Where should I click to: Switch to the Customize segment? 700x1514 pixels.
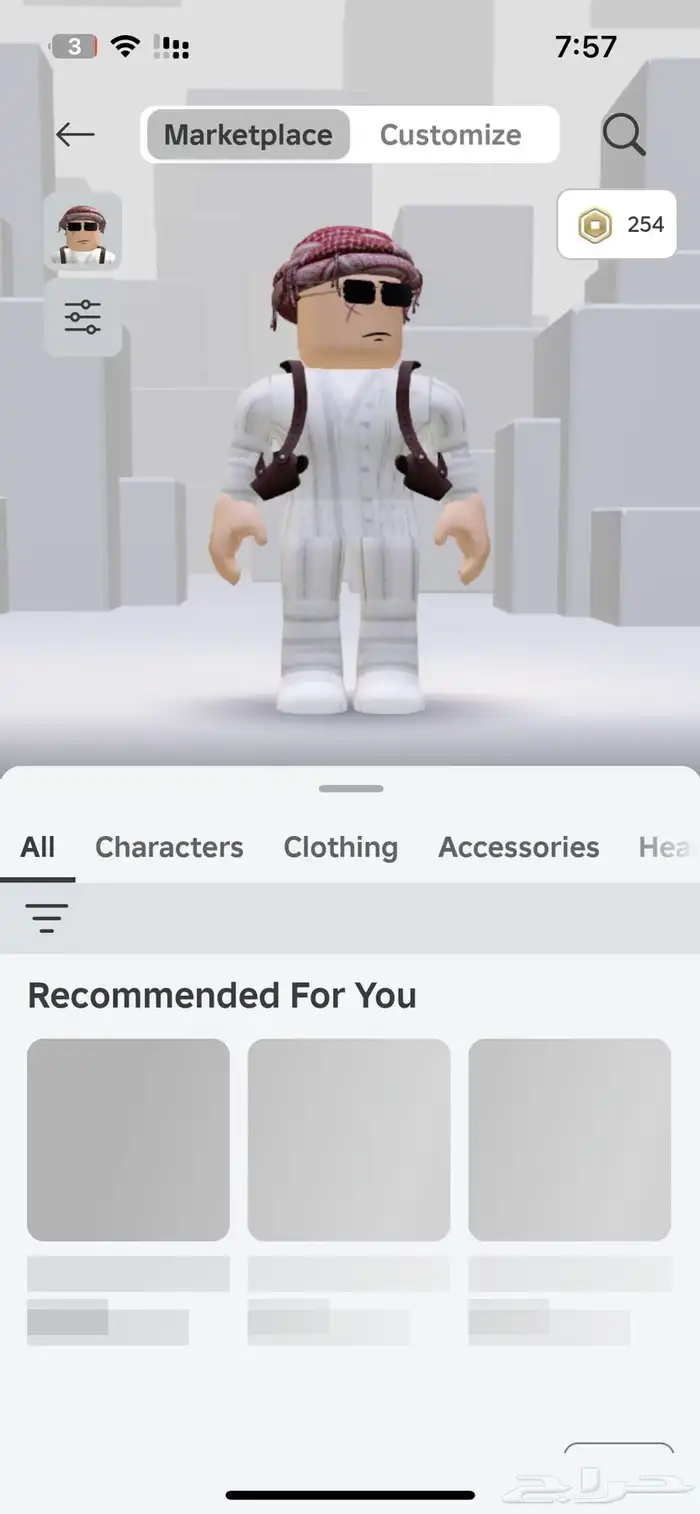[450, 135]
